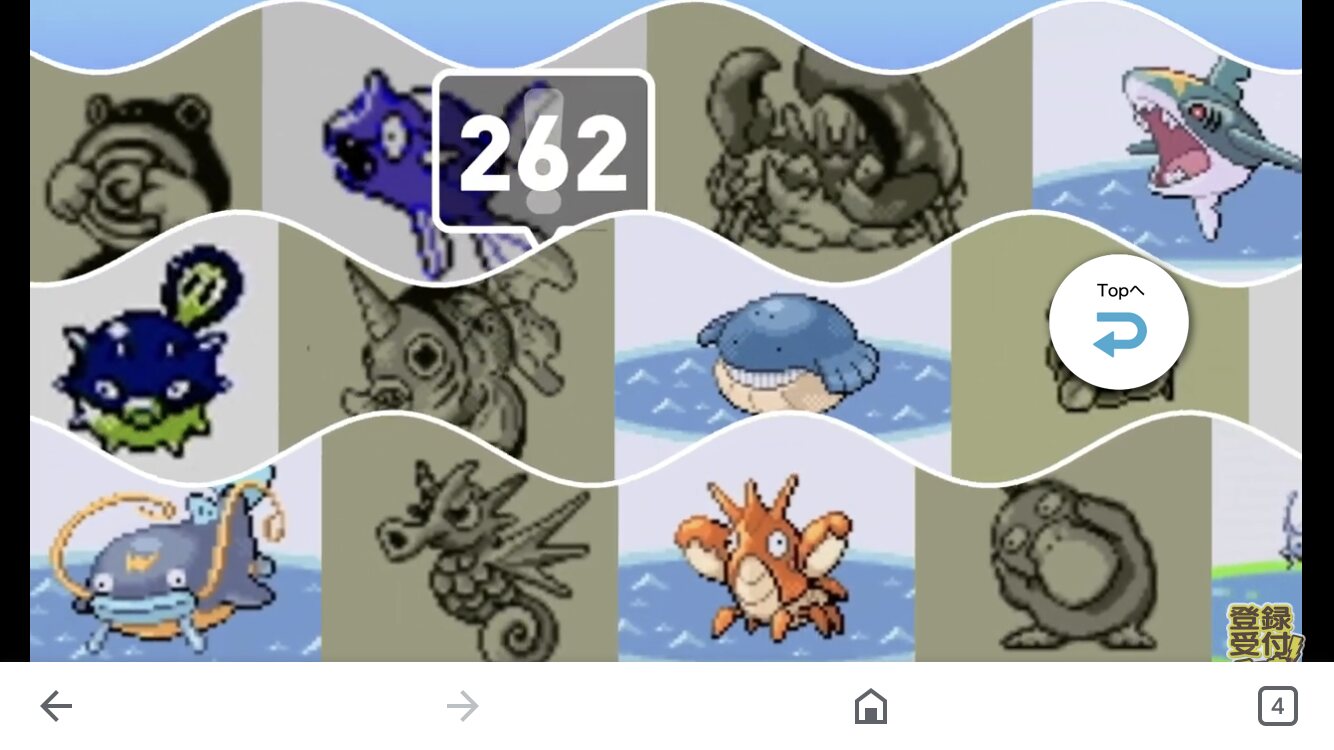Open the tab switcher showing 4 tabs
Viewport: 1334px width, 750px height.
click(x=1277, y=707)
